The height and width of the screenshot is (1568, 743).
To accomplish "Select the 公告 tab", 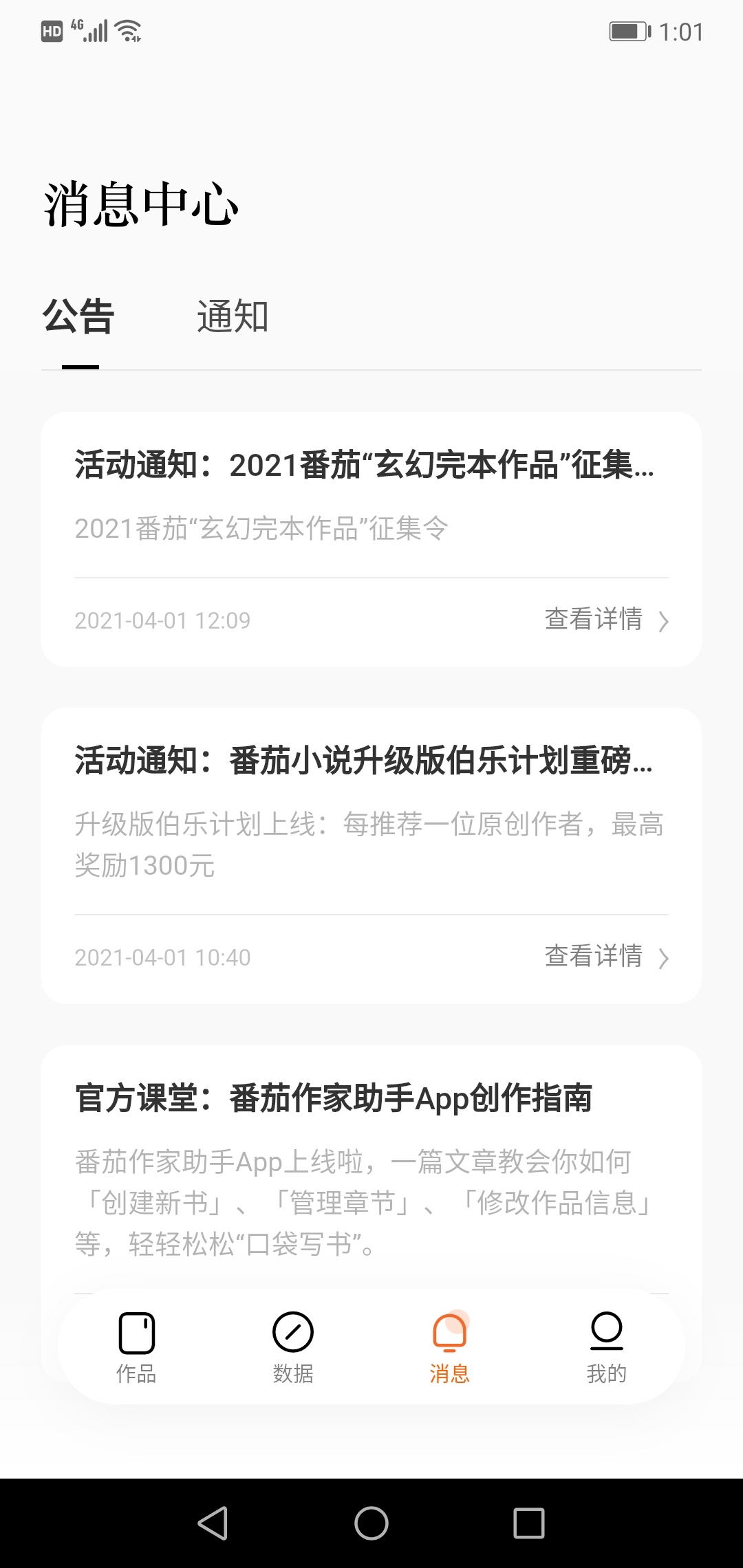I will [78, 316].
